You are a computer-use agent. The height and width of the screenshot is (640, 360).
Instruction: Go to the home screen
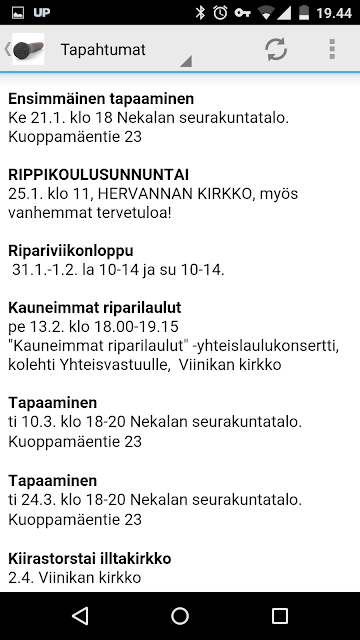coord(180,616)
